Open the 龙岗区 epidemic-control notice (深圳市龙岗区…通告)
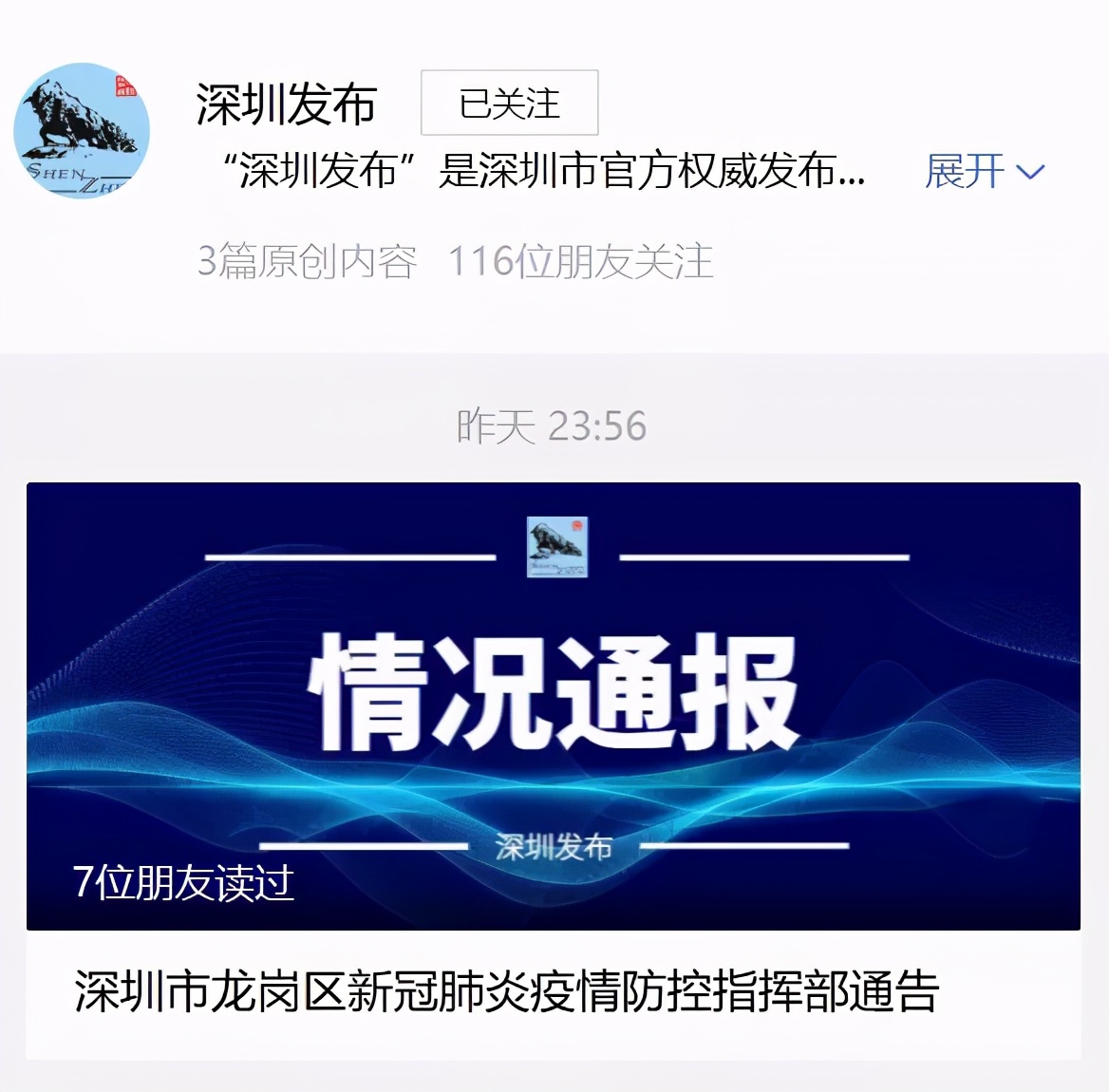This screenshot has width=1109, height=1092. coord(507,991)
